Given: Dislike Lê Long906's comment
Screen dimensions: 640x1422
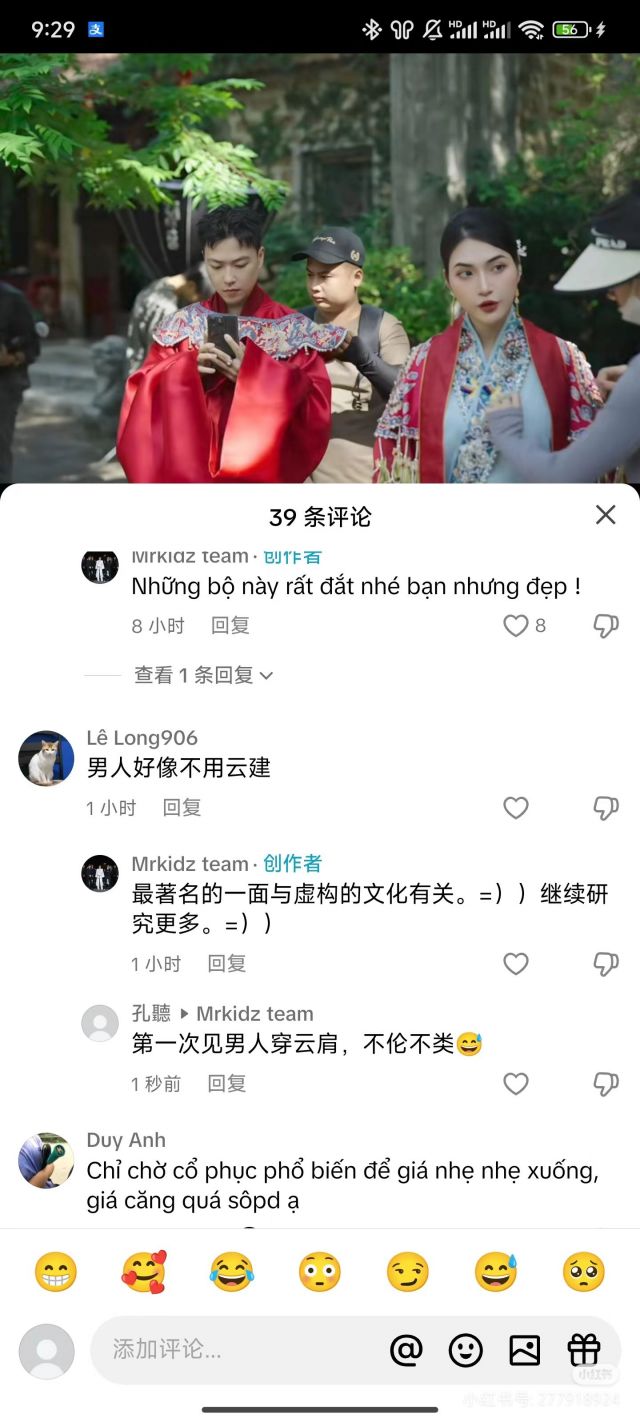Looking at the screenshot, I should (606, 808).
